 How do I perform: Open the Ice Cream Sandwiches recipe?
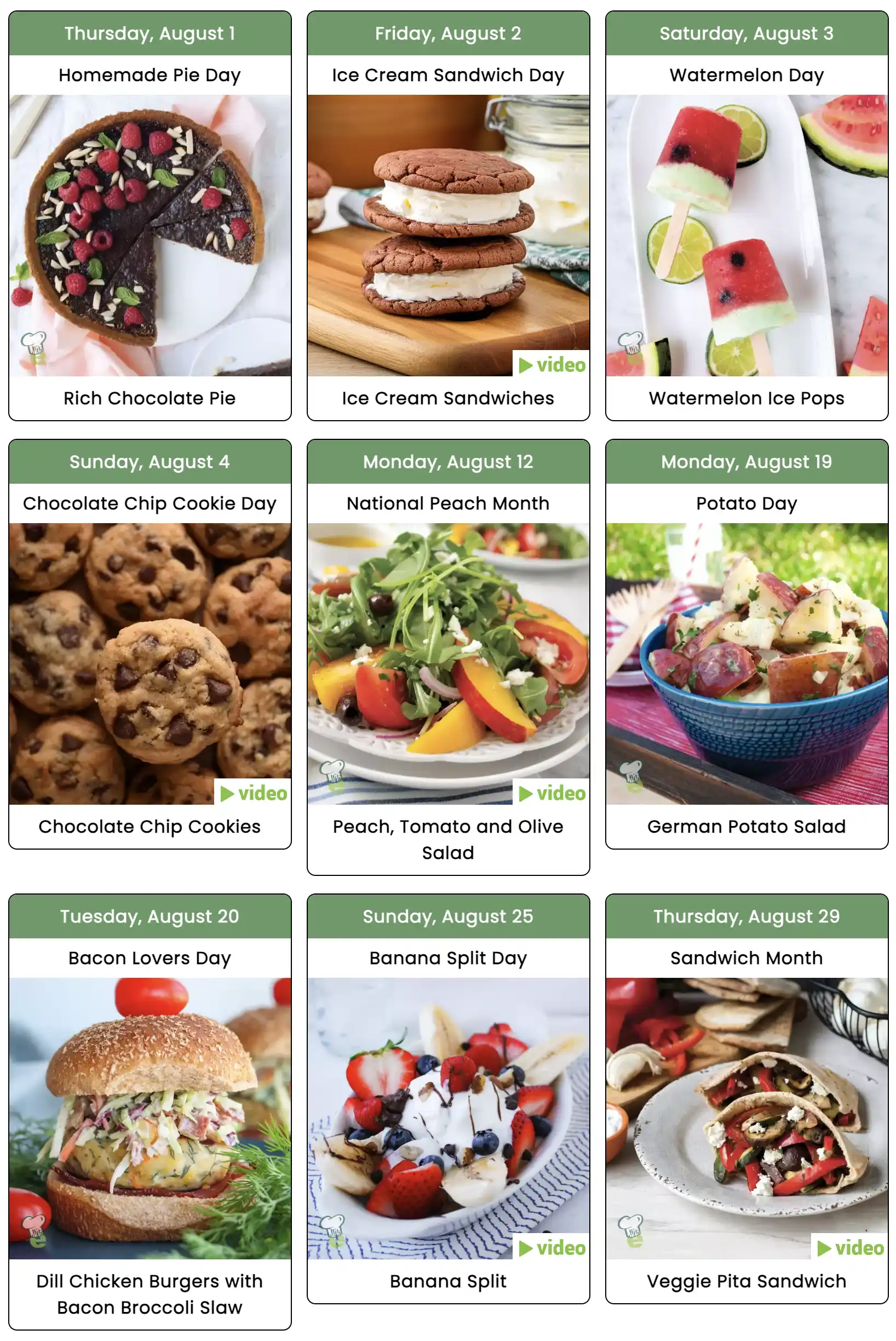tap(448, 398)
